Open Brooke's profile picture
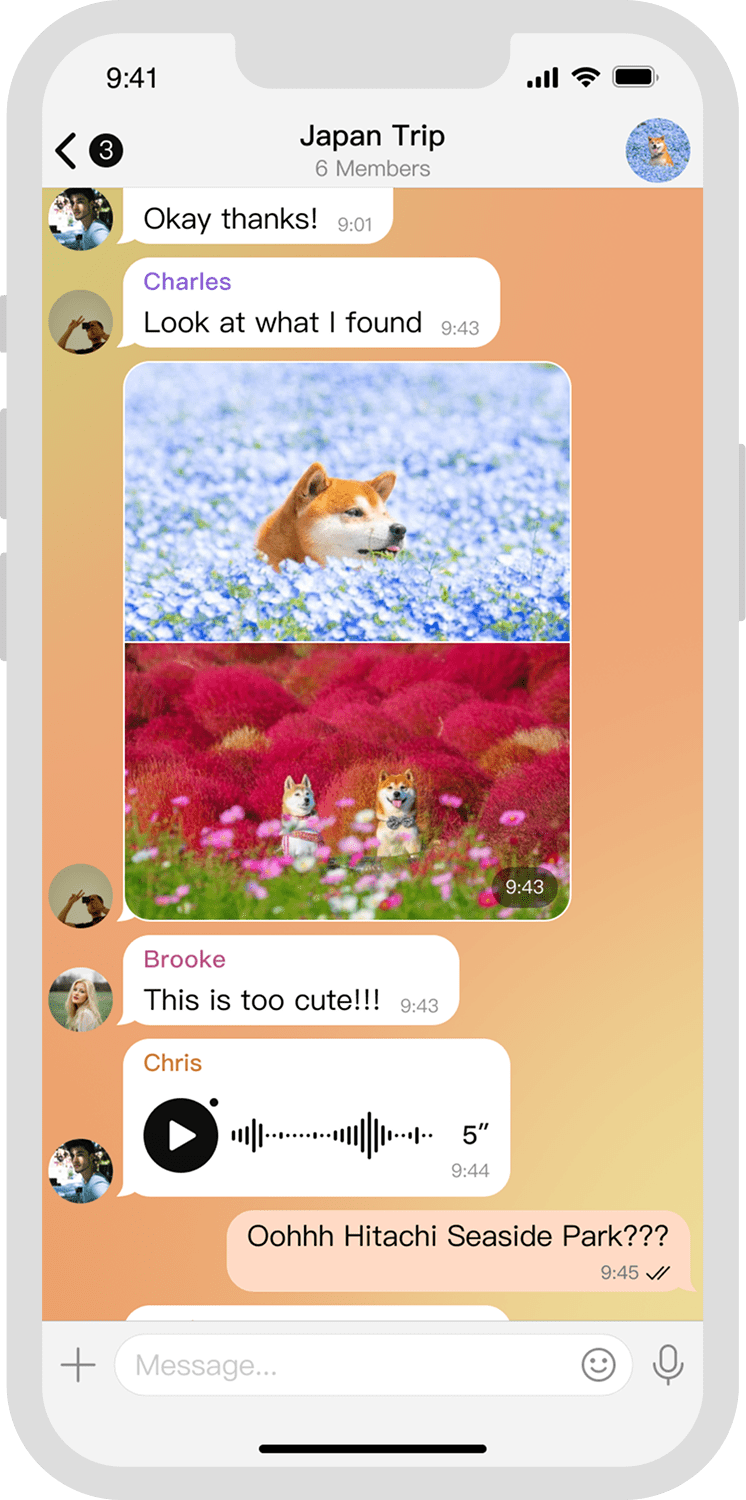Viewport: 746px width, 1500px height. click(81, 999)
